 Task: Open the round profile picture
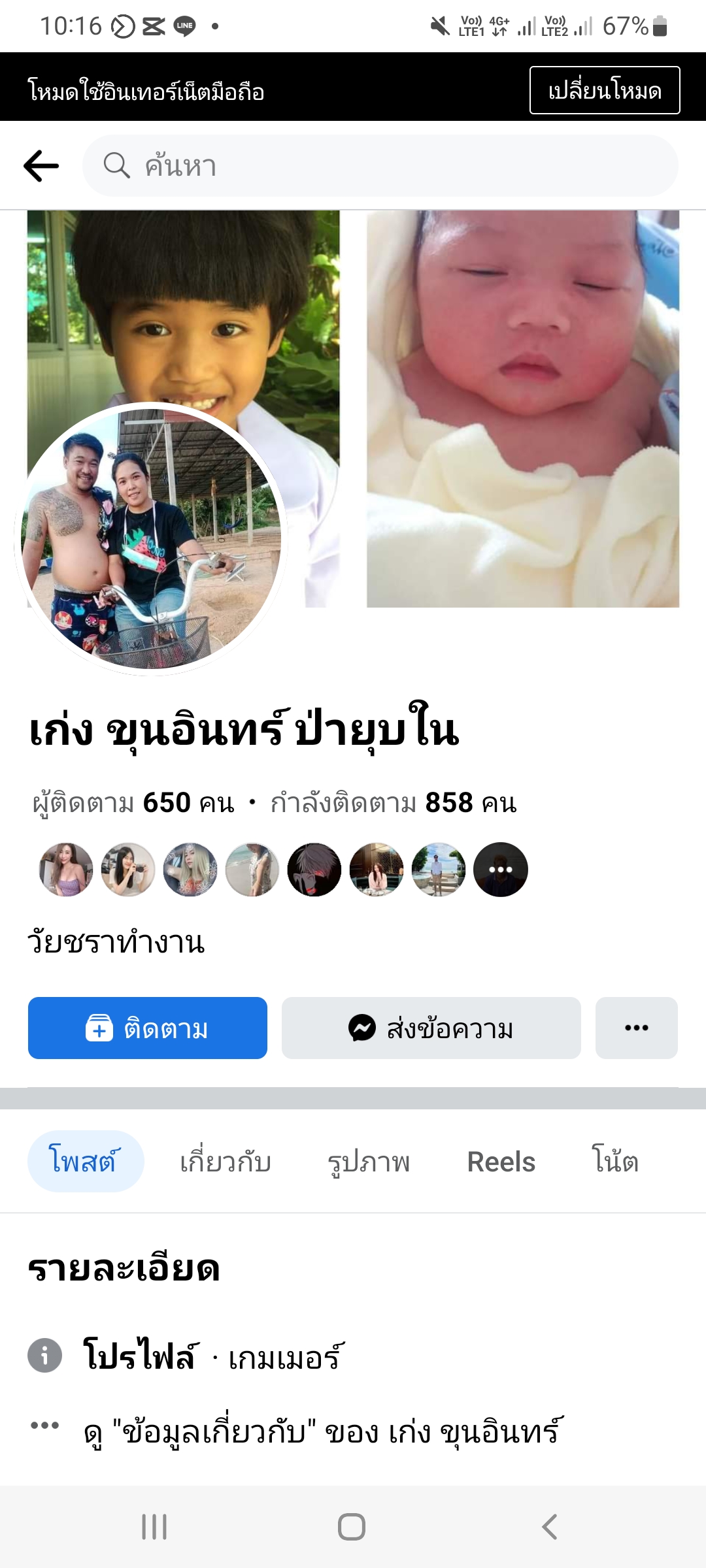(151, 538)
